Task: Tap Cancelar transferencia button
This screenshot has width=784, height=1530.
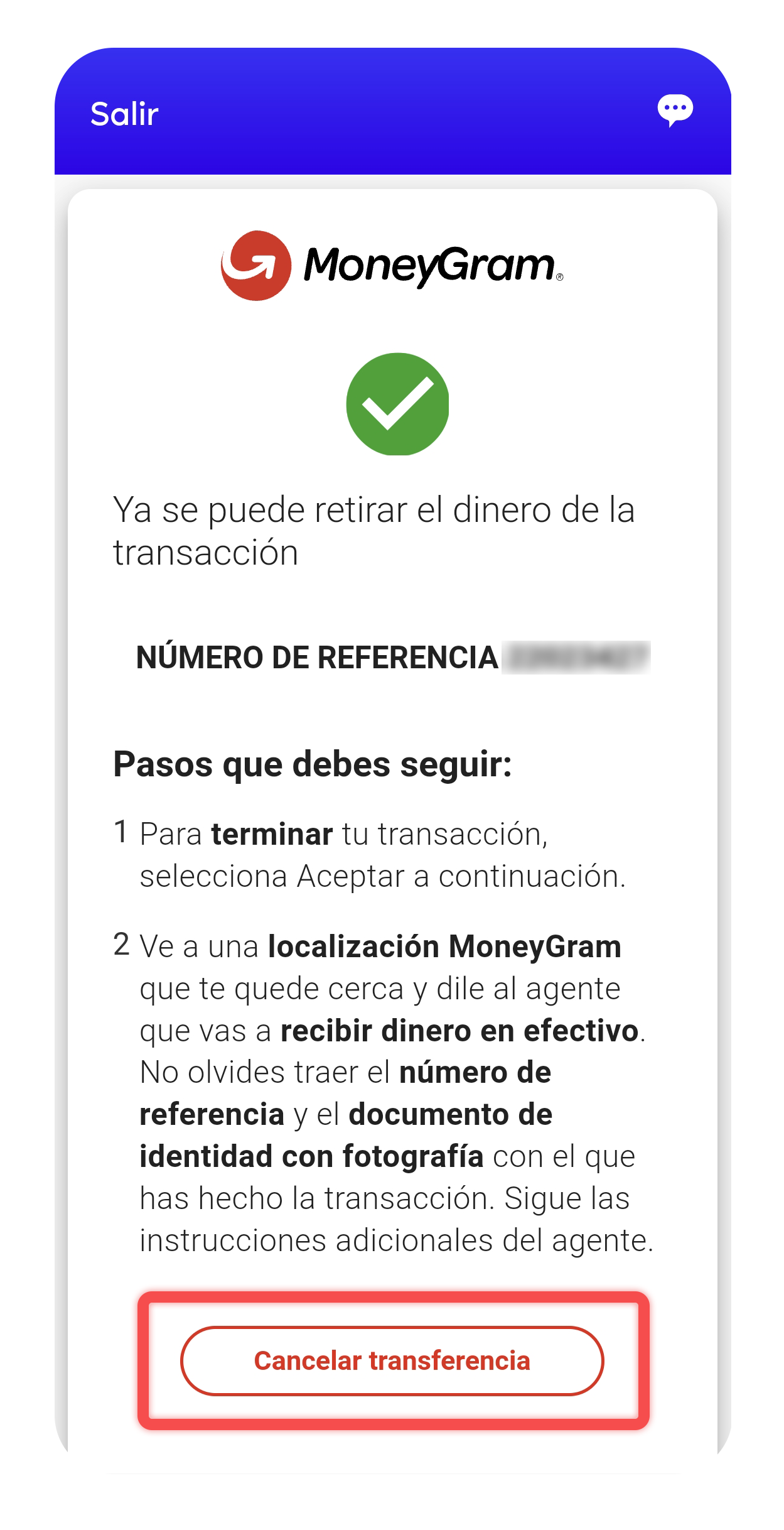Action: [392, 1360]
